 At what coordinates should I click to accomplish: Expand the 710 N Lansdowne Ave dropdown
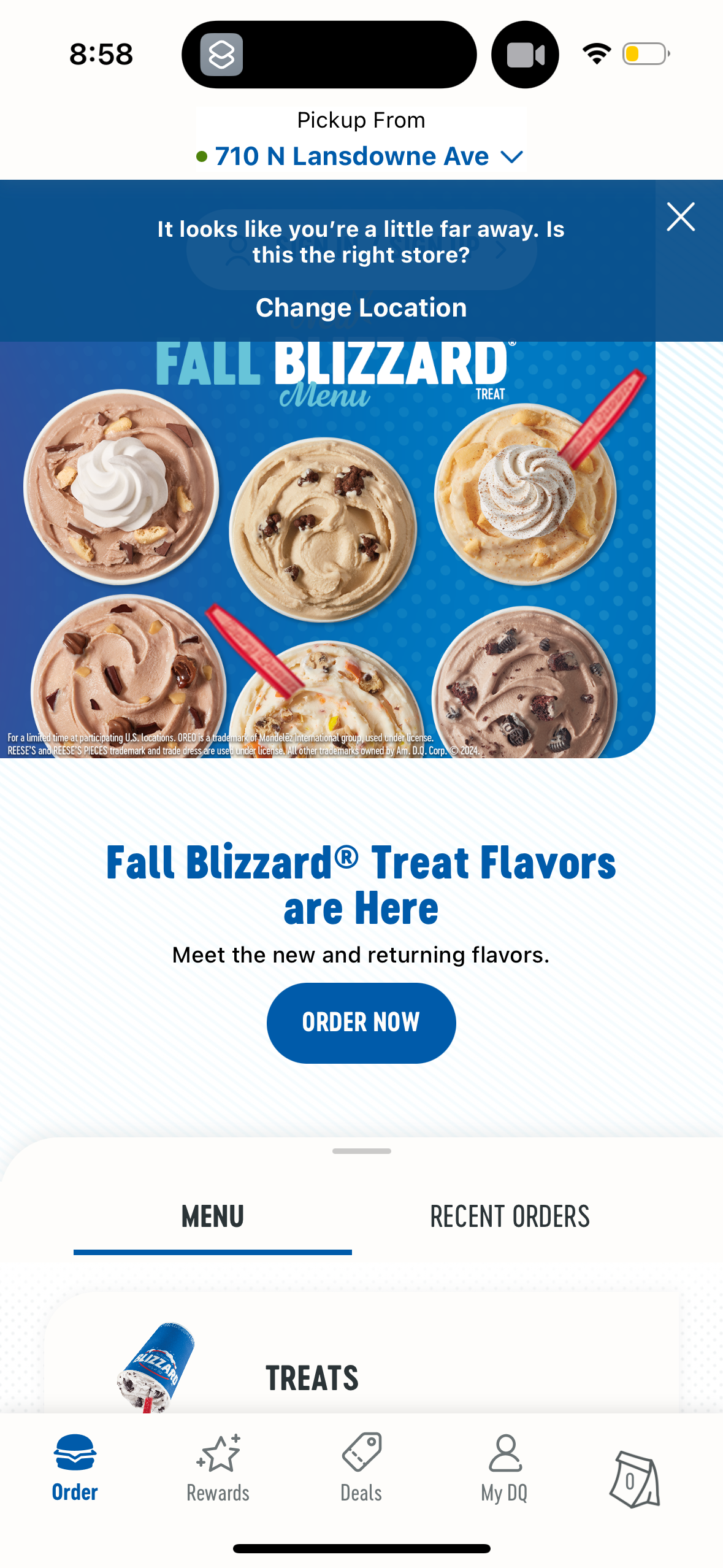[511, 156]
